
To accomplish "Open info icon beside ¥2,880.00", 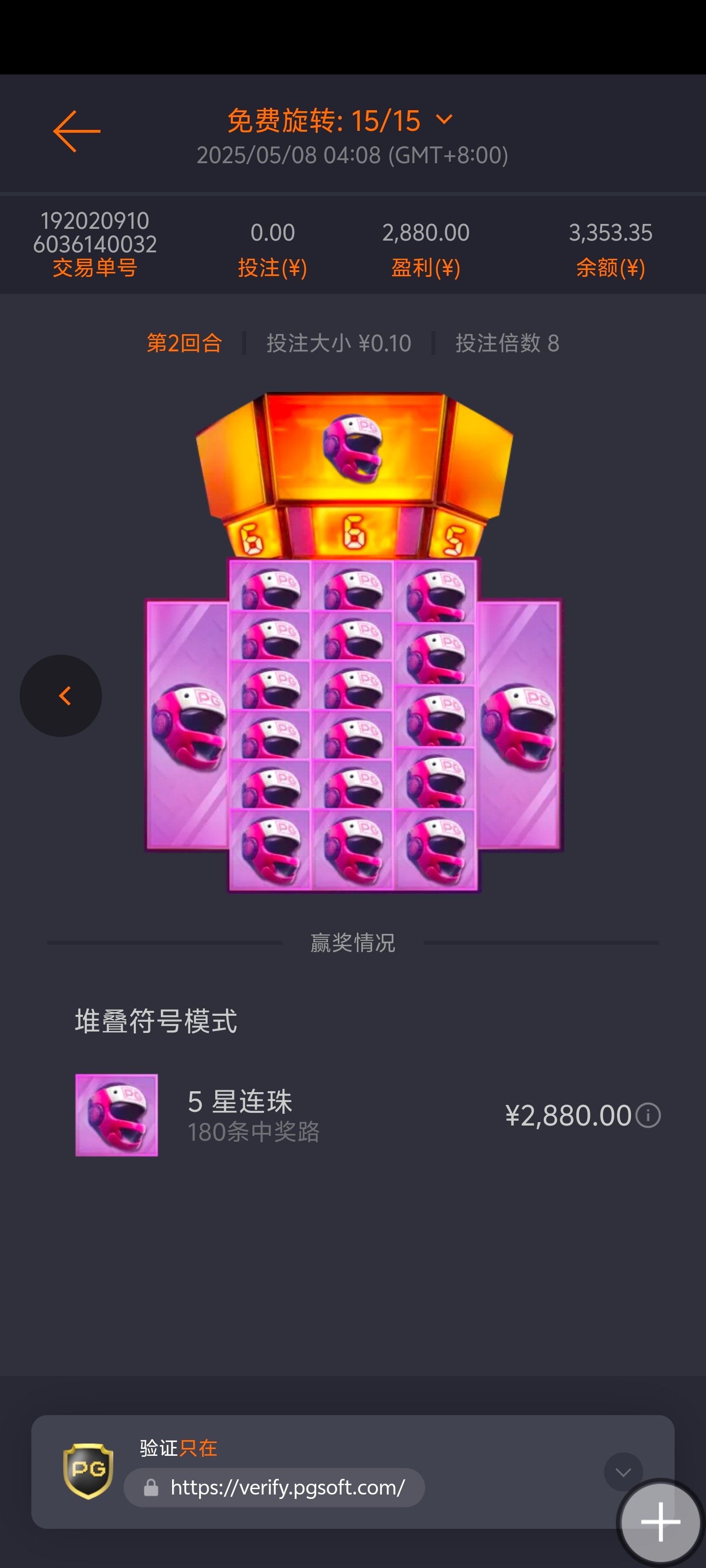I will coord(648,1115).
